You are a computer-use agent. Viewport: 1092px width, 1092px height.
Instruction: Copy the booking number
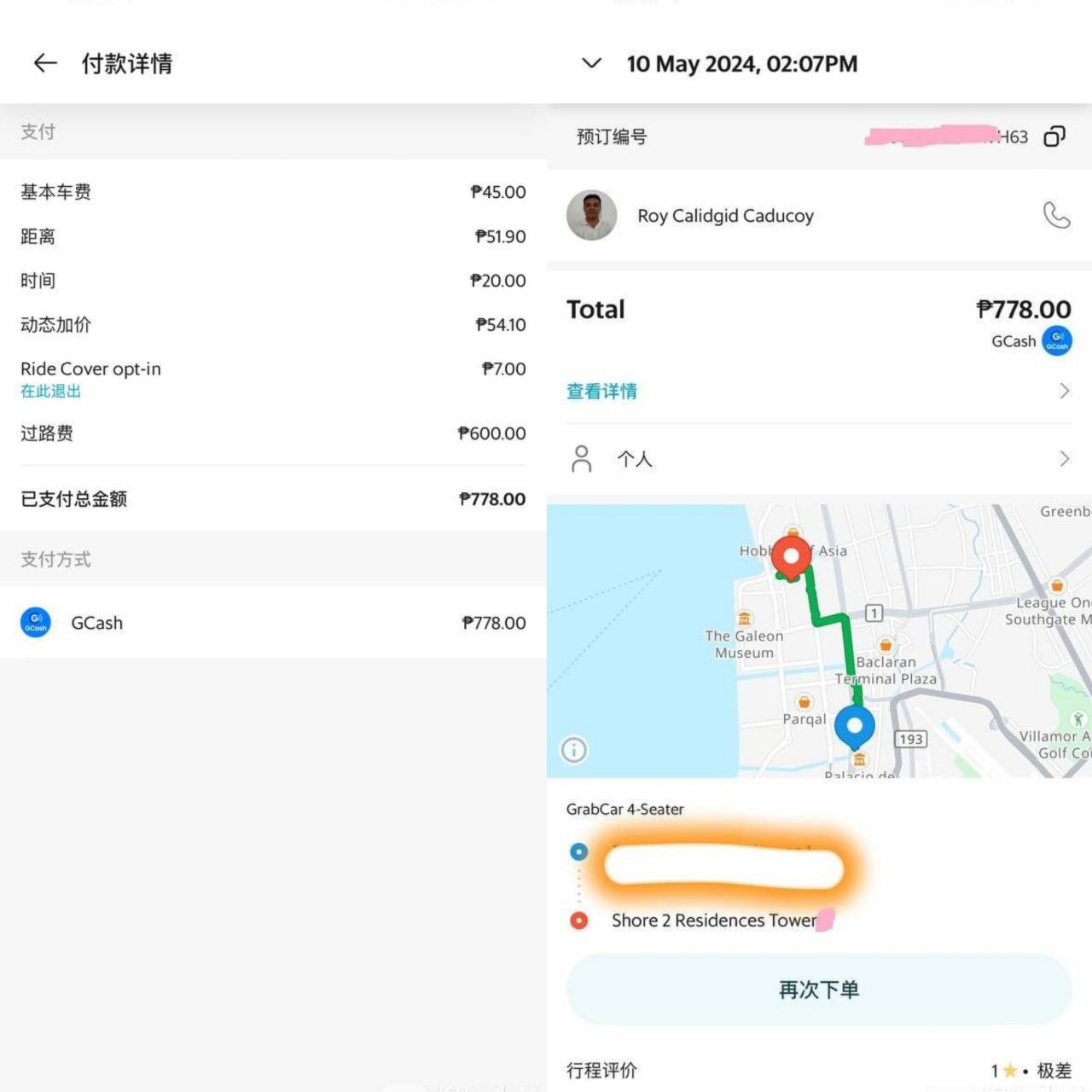(1054, 136)
